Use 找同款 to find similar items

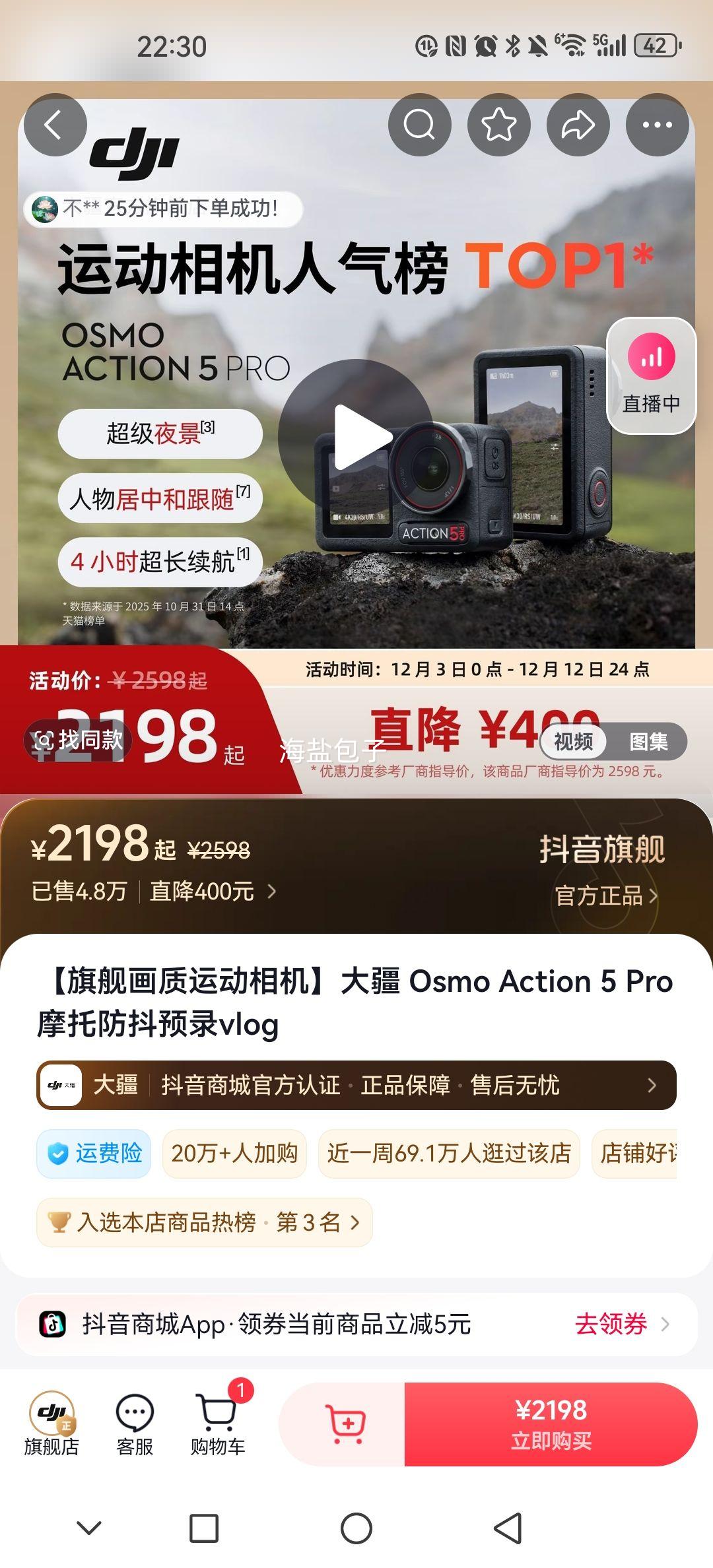(81, 740)
